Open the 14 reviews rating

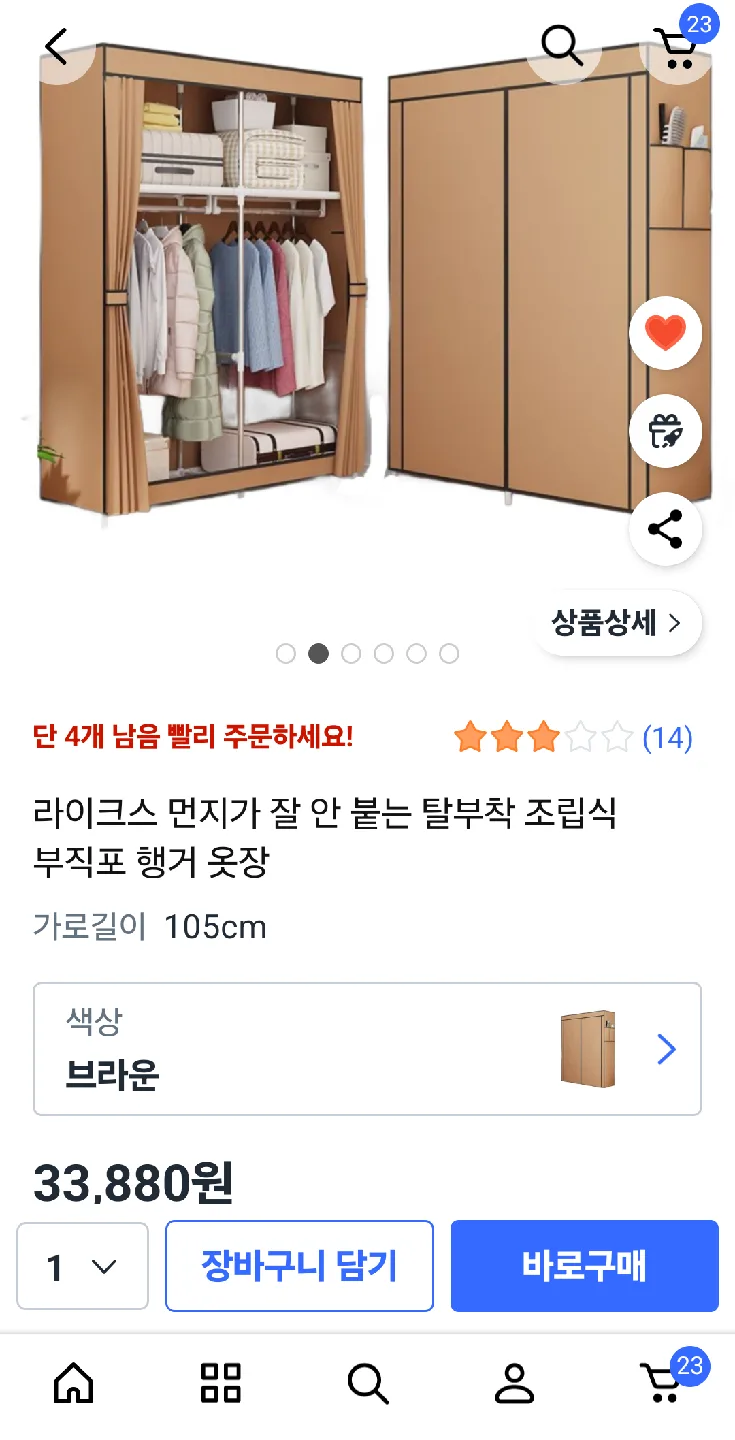(x=573, y=739)
